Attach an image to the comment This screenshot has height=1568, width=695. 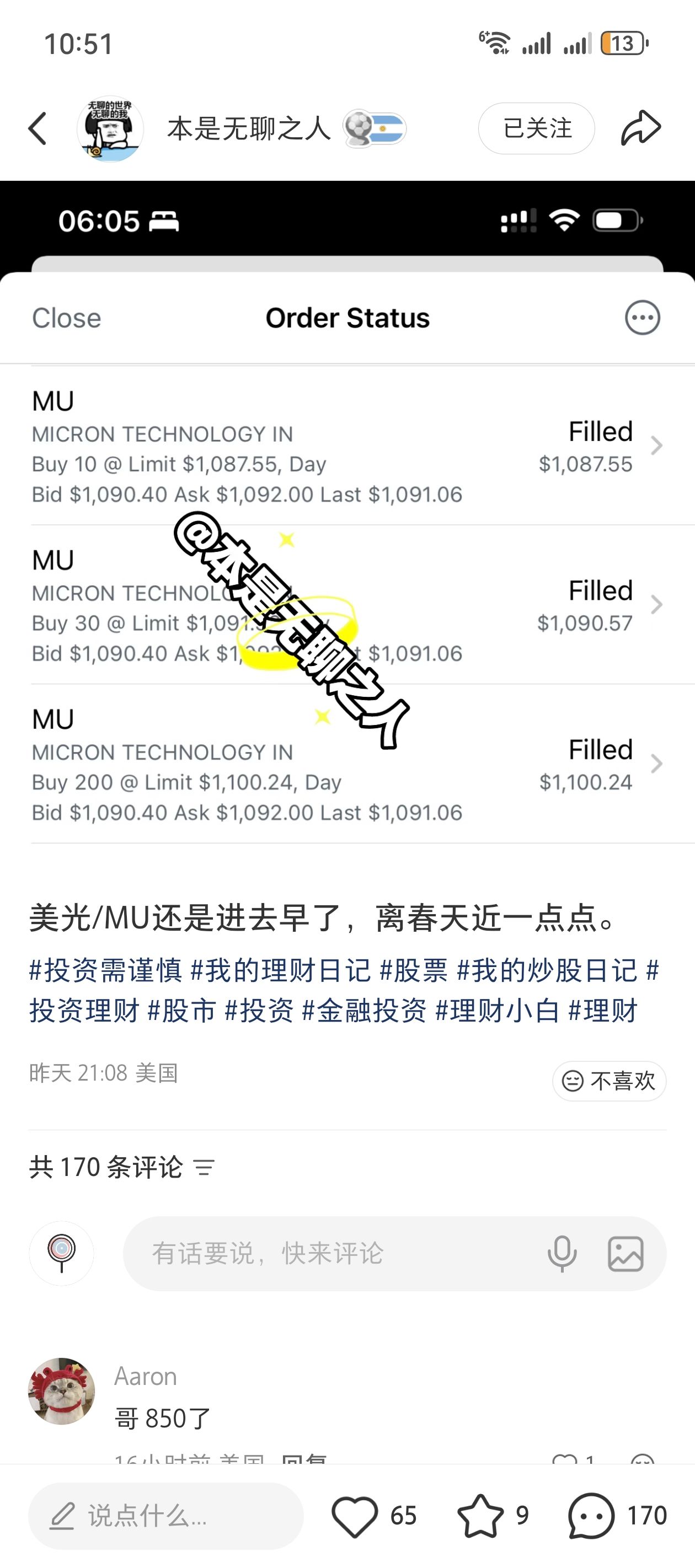pyautogui.click(x=625, y=1254)
